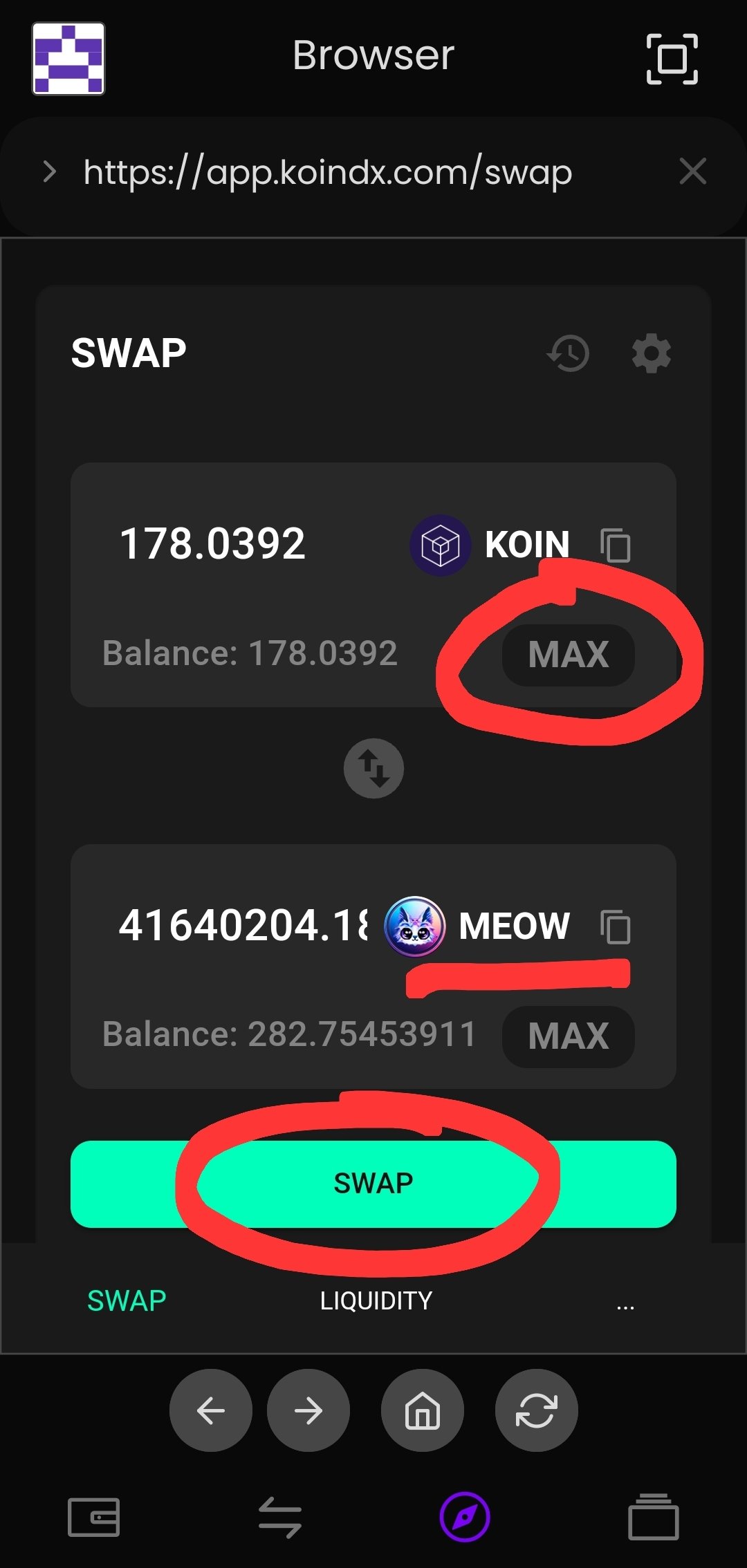Image resolution: width=747 pixels, height=1568 pixels.
Task: Open the browser home page
Action: [423, 1410]
